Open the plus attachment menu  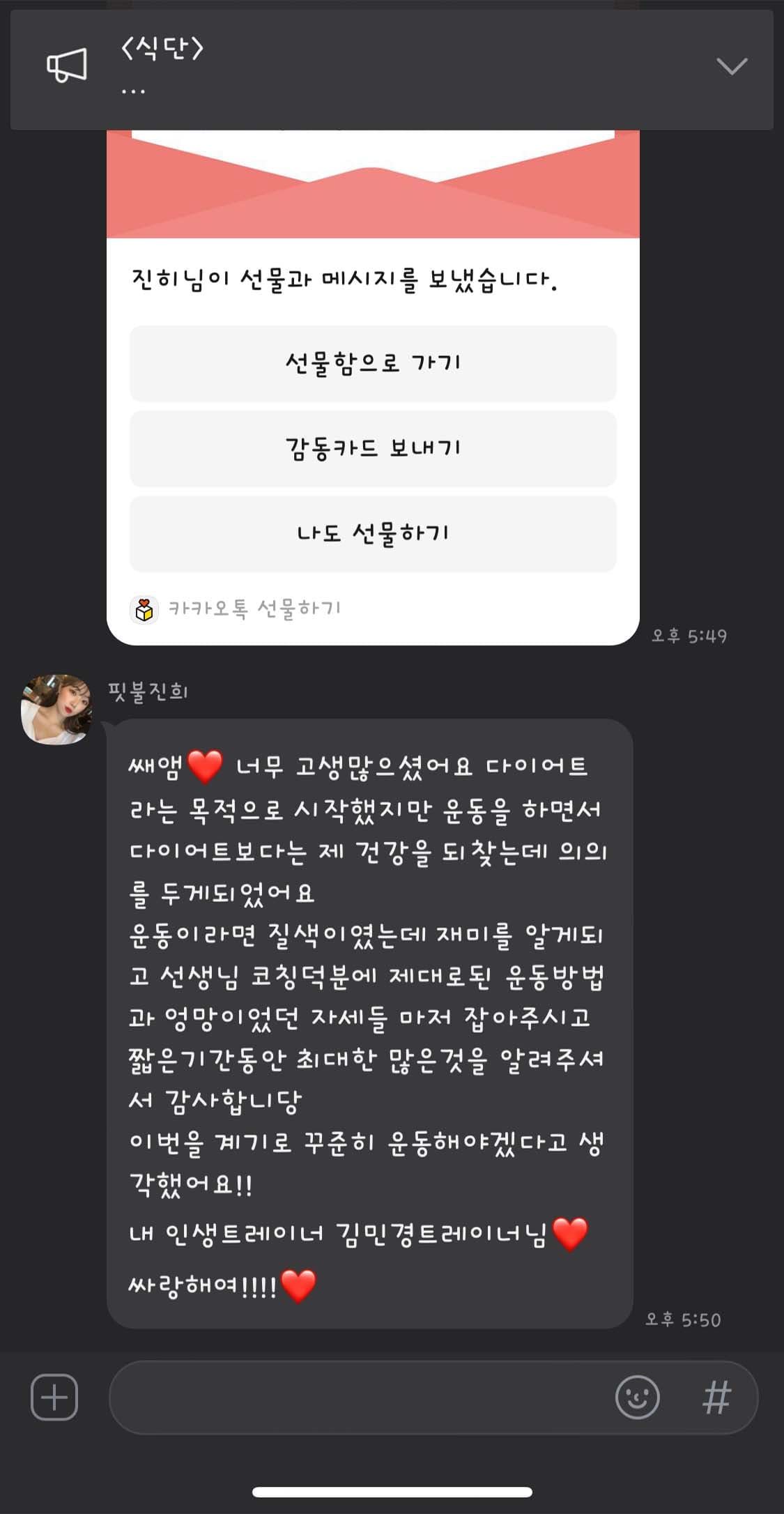pyautogui.click(x=54, y=1398)
